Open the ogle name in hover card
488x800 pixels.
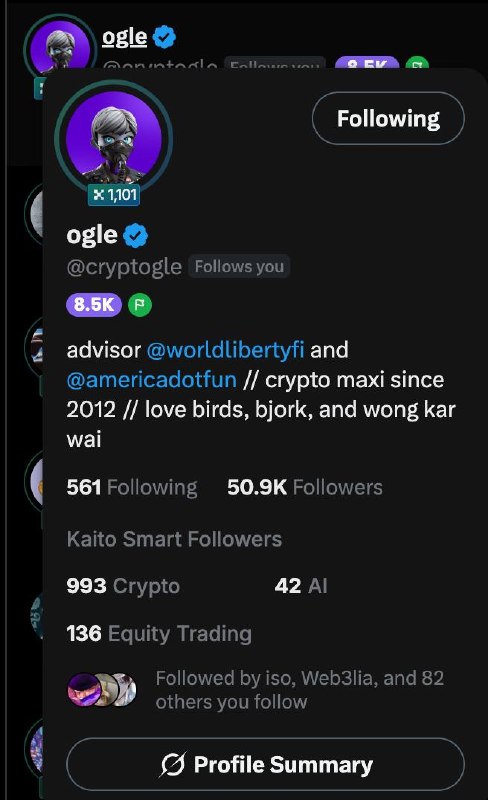(x=92, y=235)
